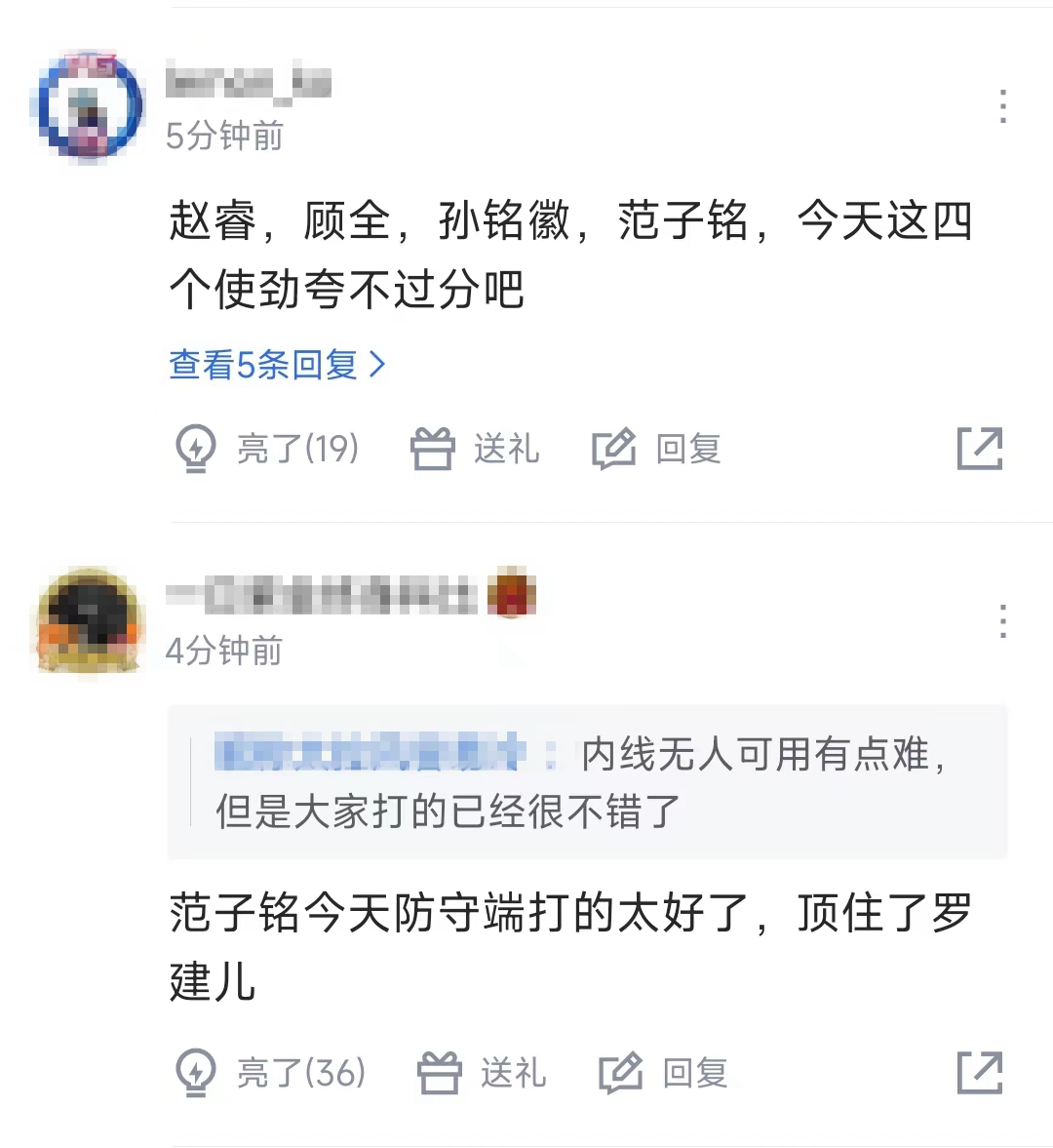Image resolution: width=1053 pixels, height=1148 pixels.
Task: Send a gift to the 赵睿 comment
Action: click(475, 449)
